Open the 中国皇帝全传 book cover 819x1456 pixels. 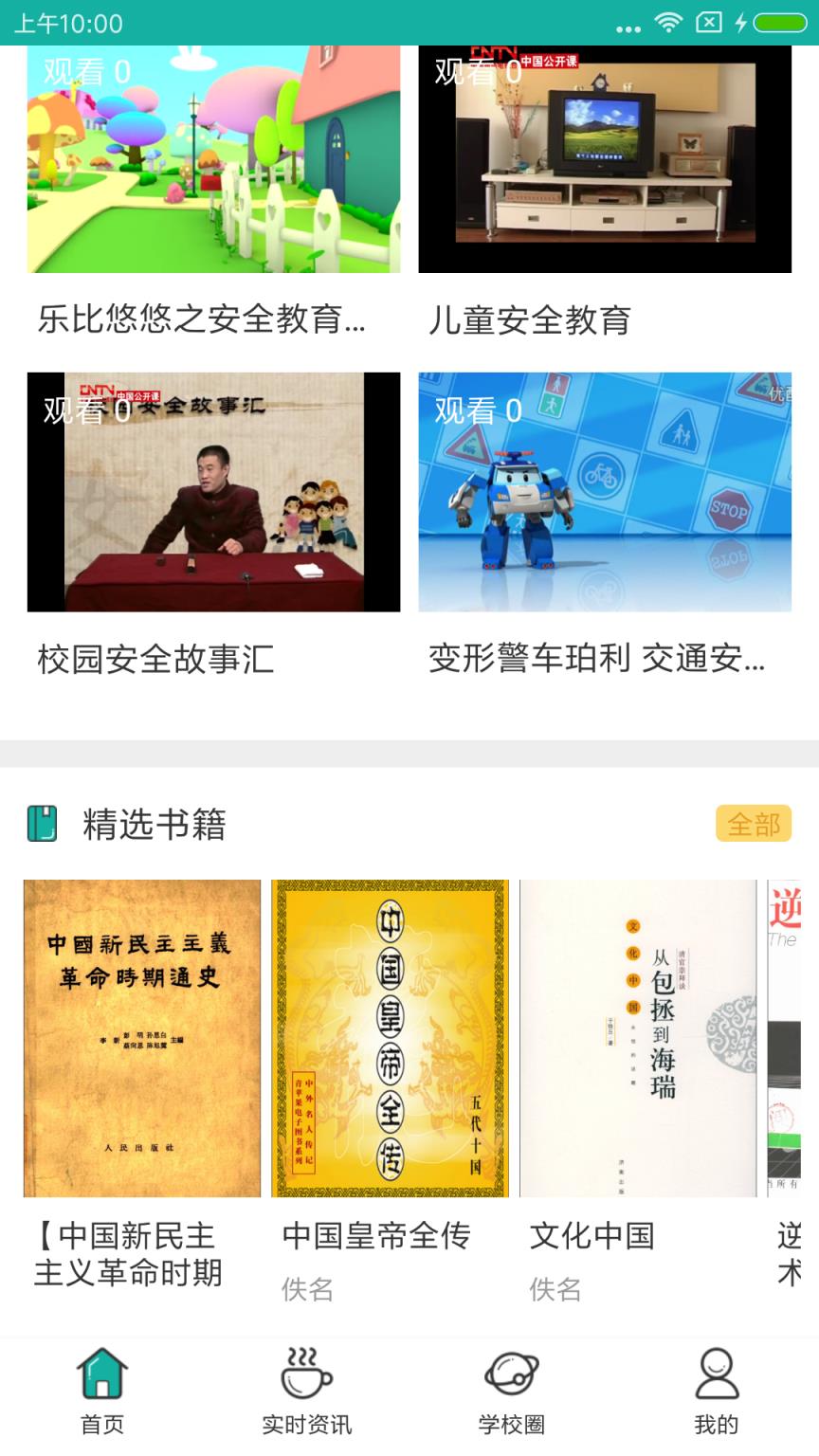point(389,1035)
